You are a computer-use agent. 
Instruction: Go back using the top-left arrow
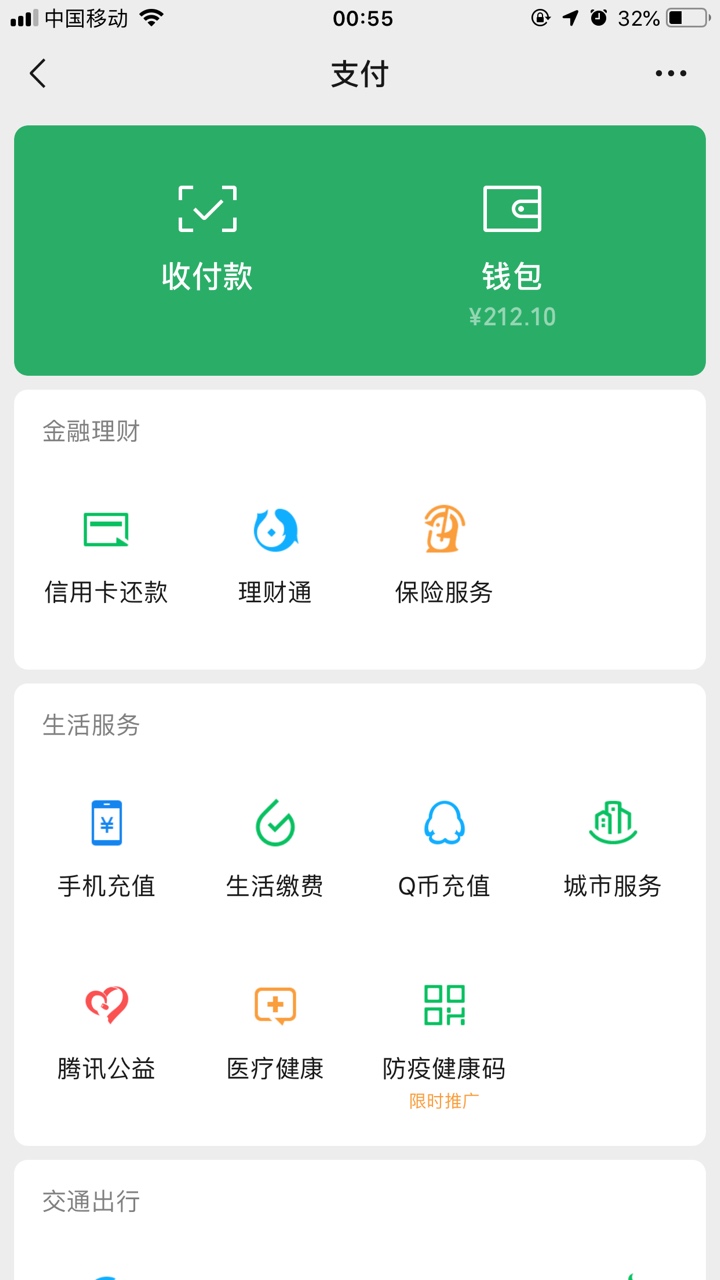tap(38, 74)
